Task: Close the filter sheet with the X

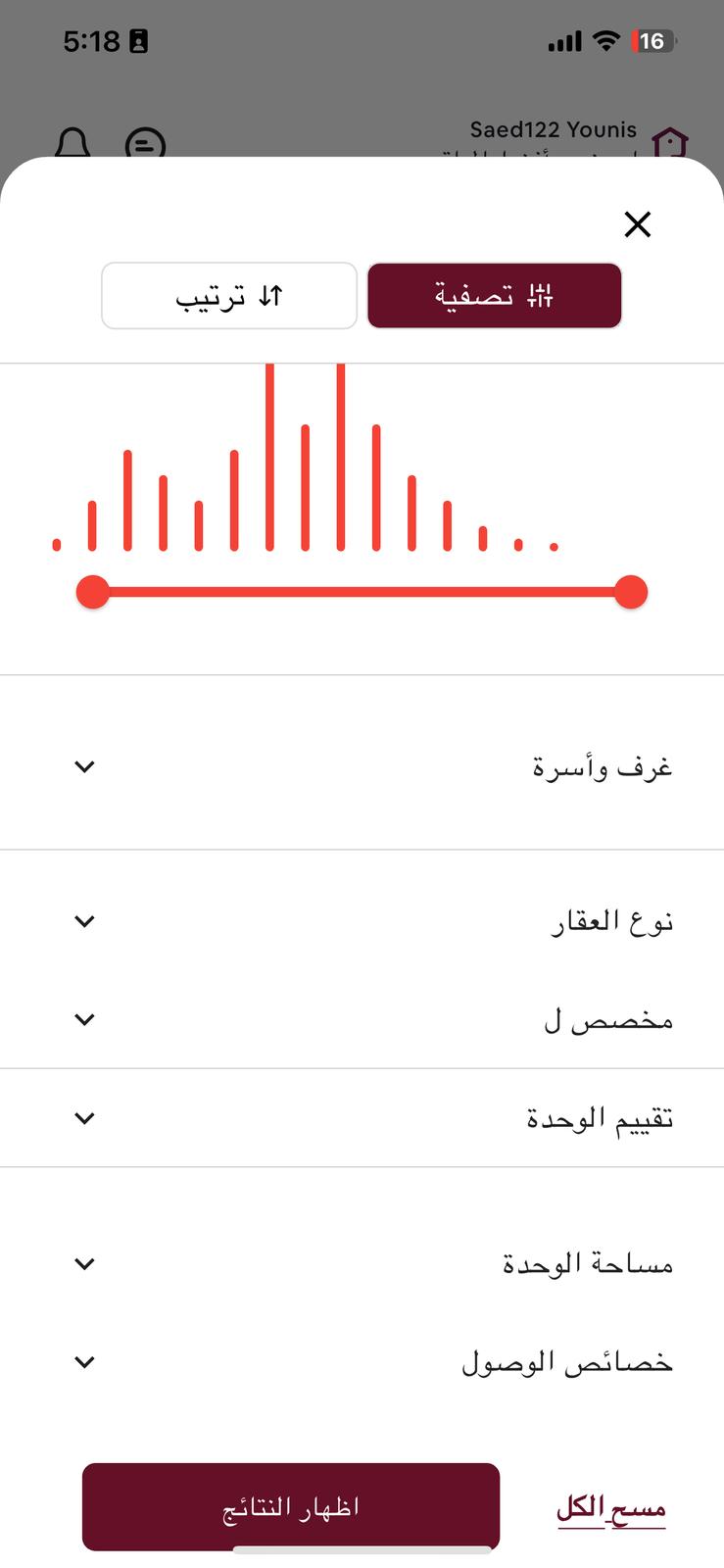Action: click(x=638, y=224)
